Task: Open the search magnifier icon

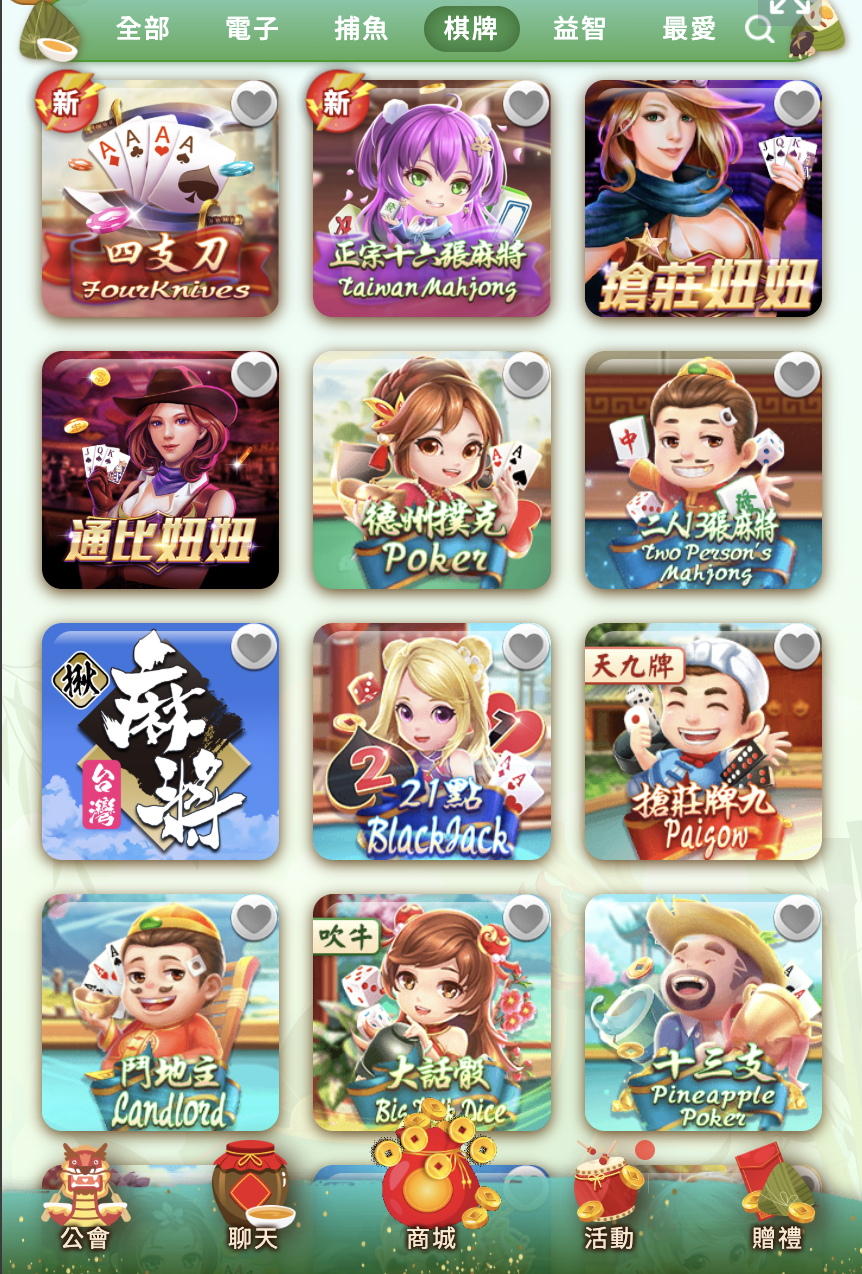Action: tap(759, 30)
